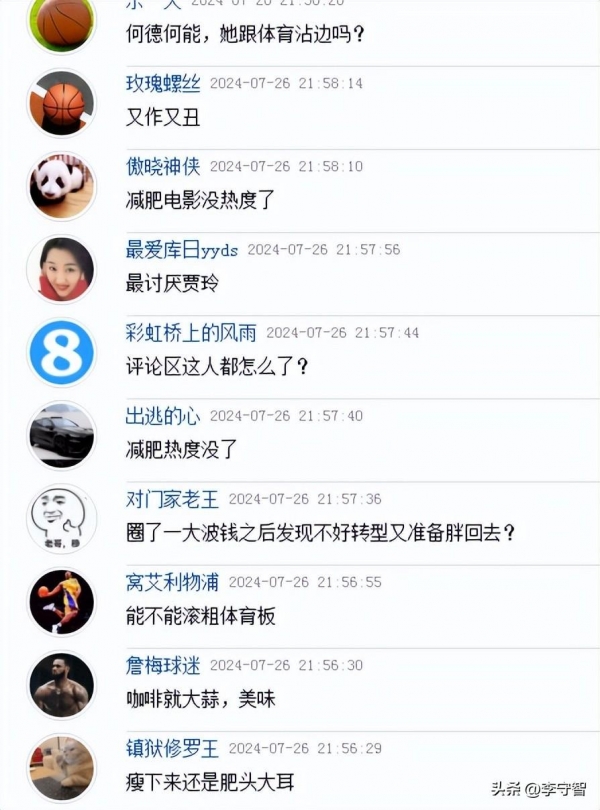View 窝艾利物浦's user profile

pos(171,581)
